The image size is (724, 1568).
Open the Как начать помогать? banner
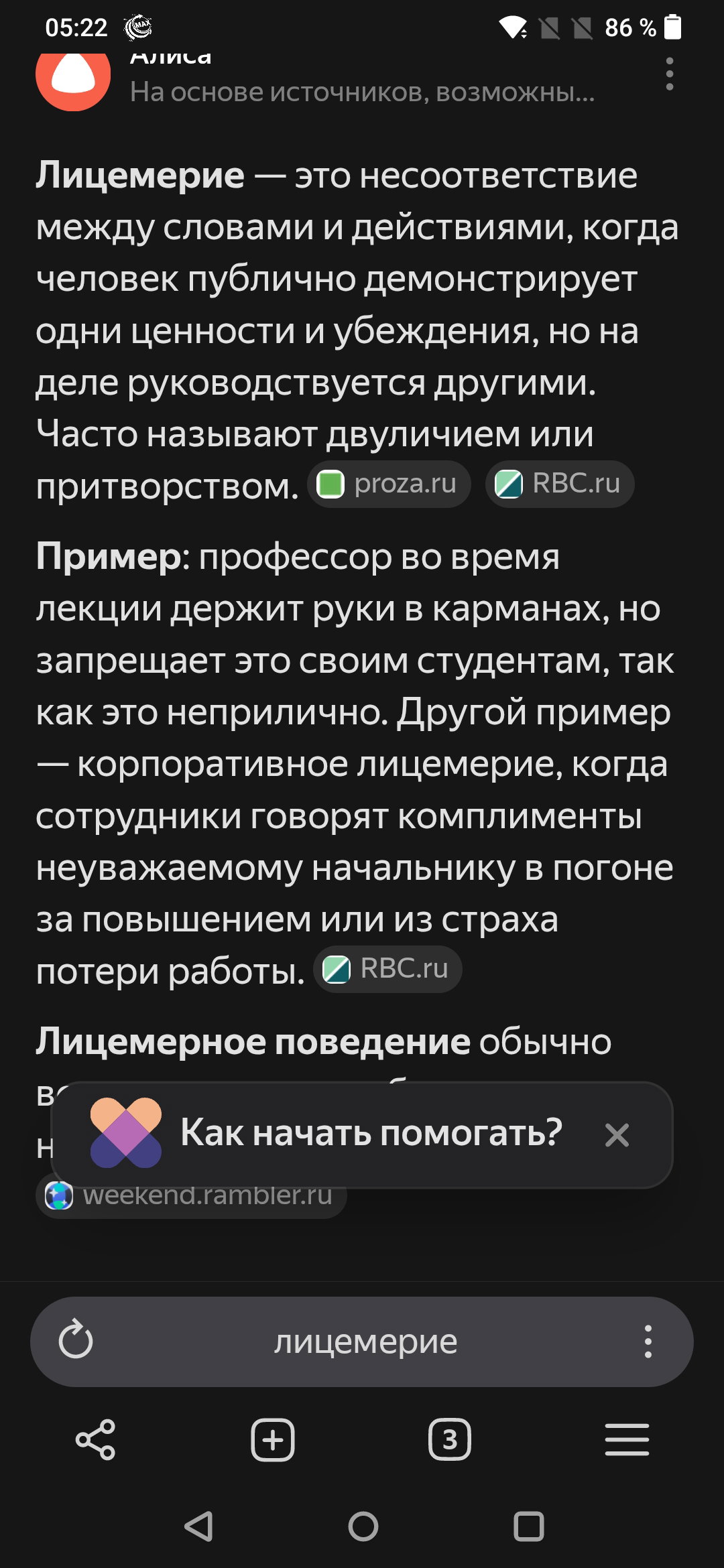coord(362,1134)
